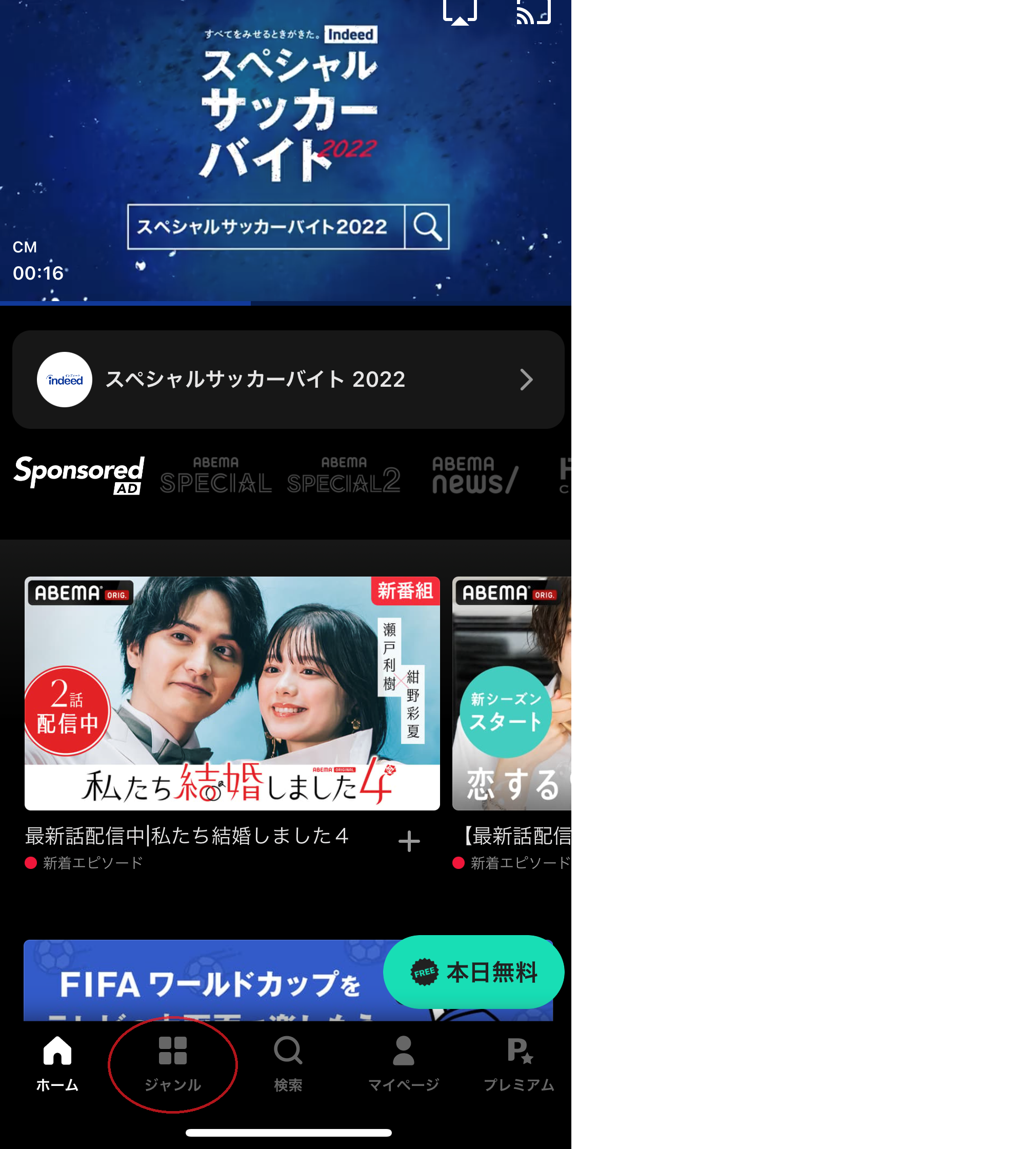
Task: Select the Sponsored AD channel
Action: pyautogui.click(x=79, y=474)
